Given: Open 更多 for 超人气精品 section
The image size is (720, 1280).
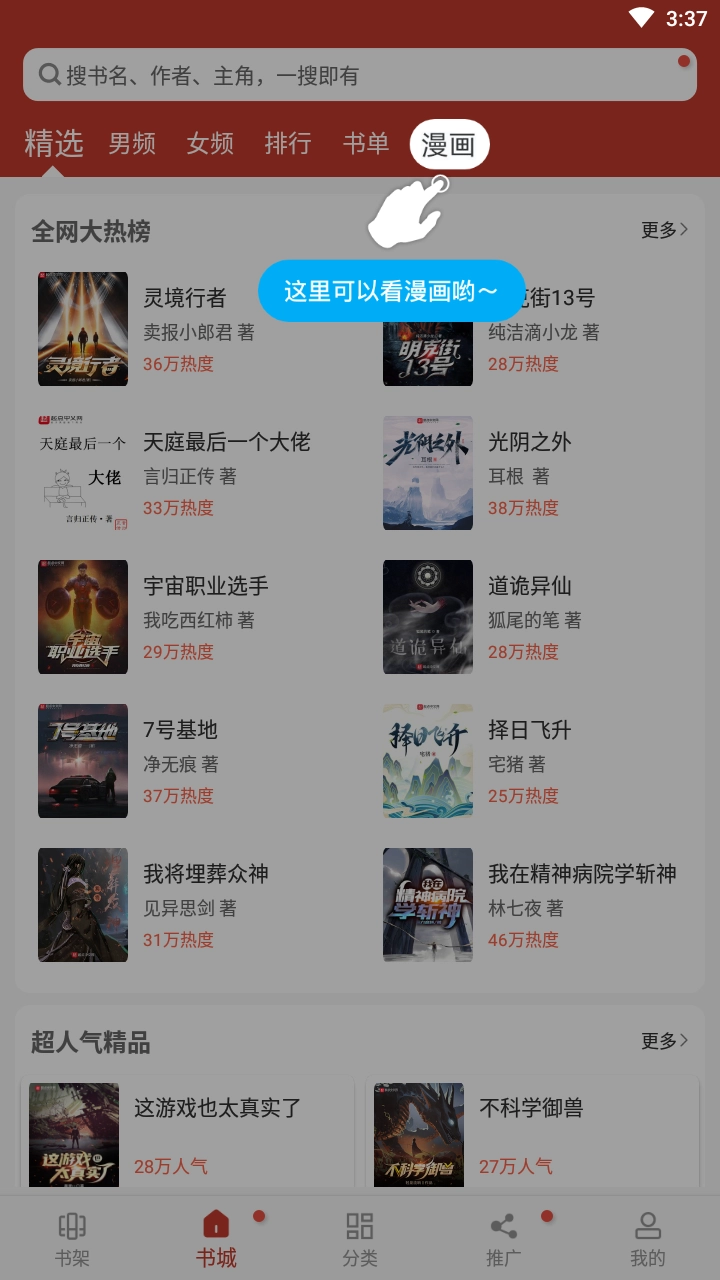Looking at the screenshot, I should point(662,1041).
